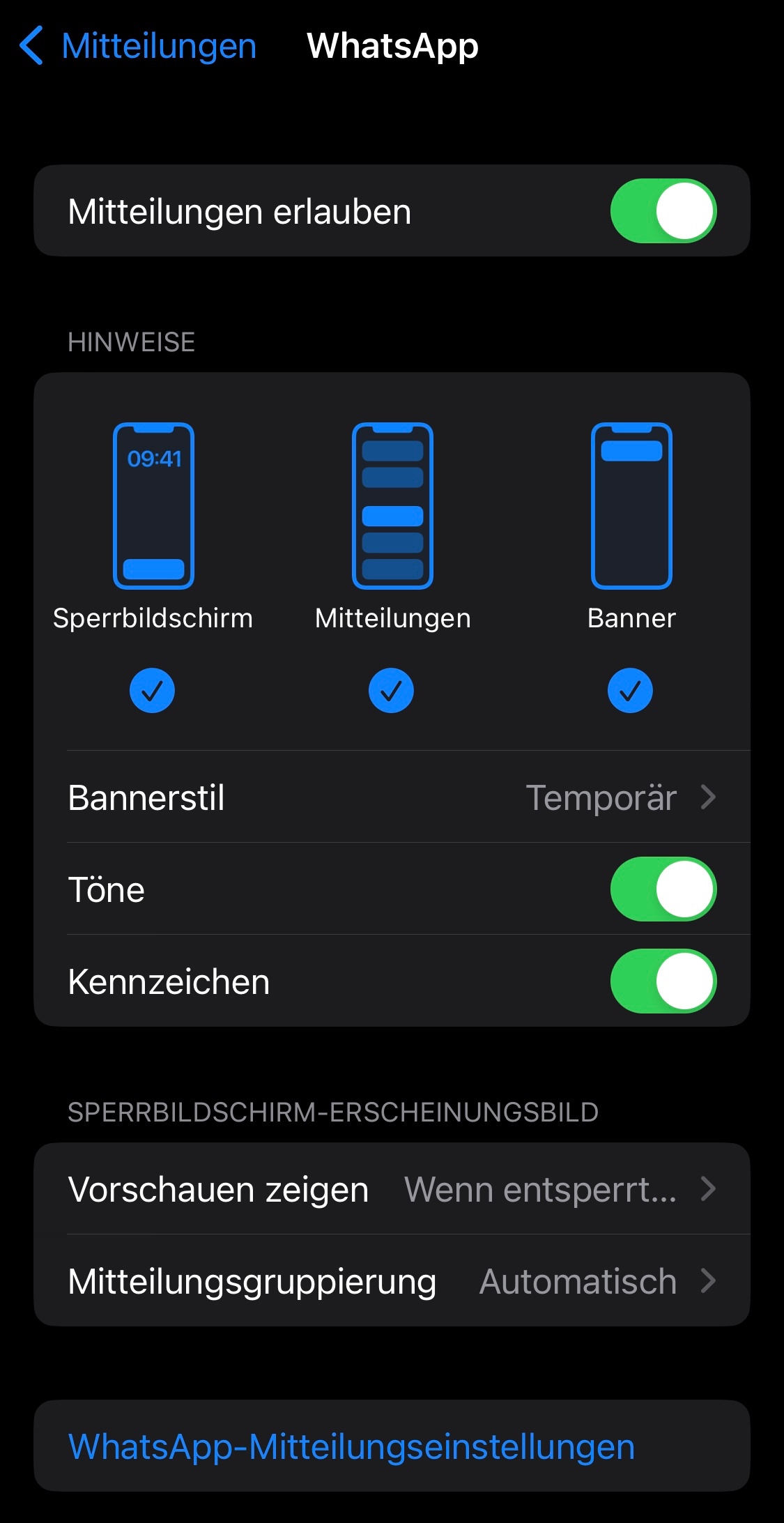The width and height of the screenshot is (784, 1523).
Task: Open Vorschauen zeigen options
Action: [x=392, y=1189]
